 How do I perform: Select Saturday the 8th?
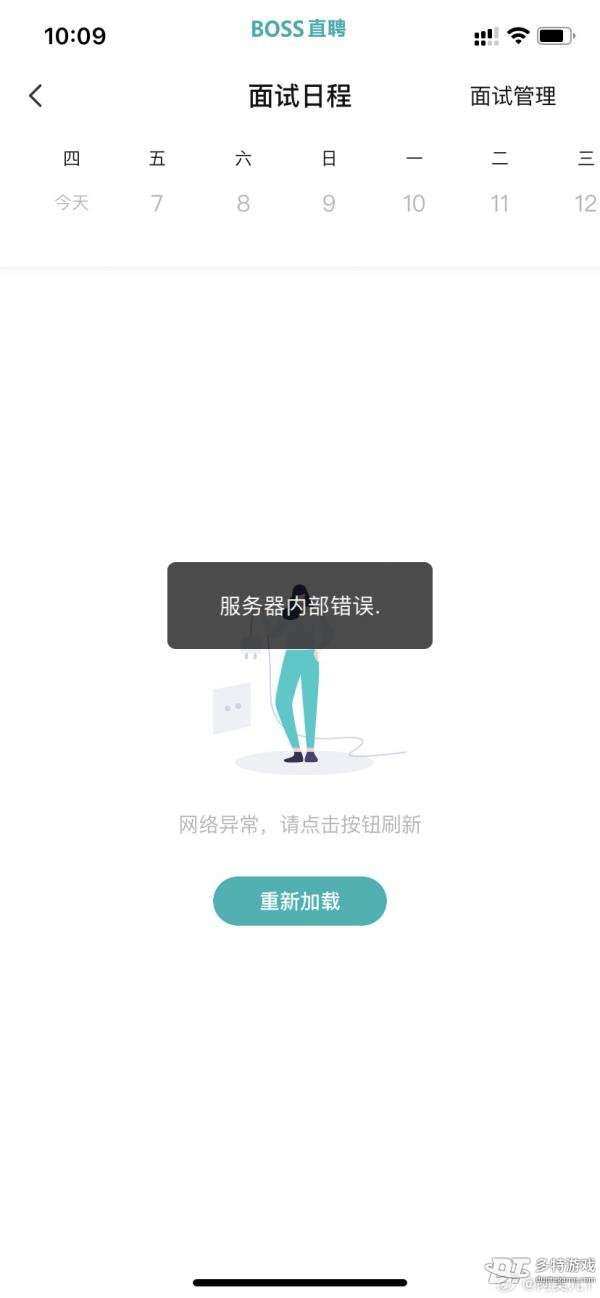point(243,204)
